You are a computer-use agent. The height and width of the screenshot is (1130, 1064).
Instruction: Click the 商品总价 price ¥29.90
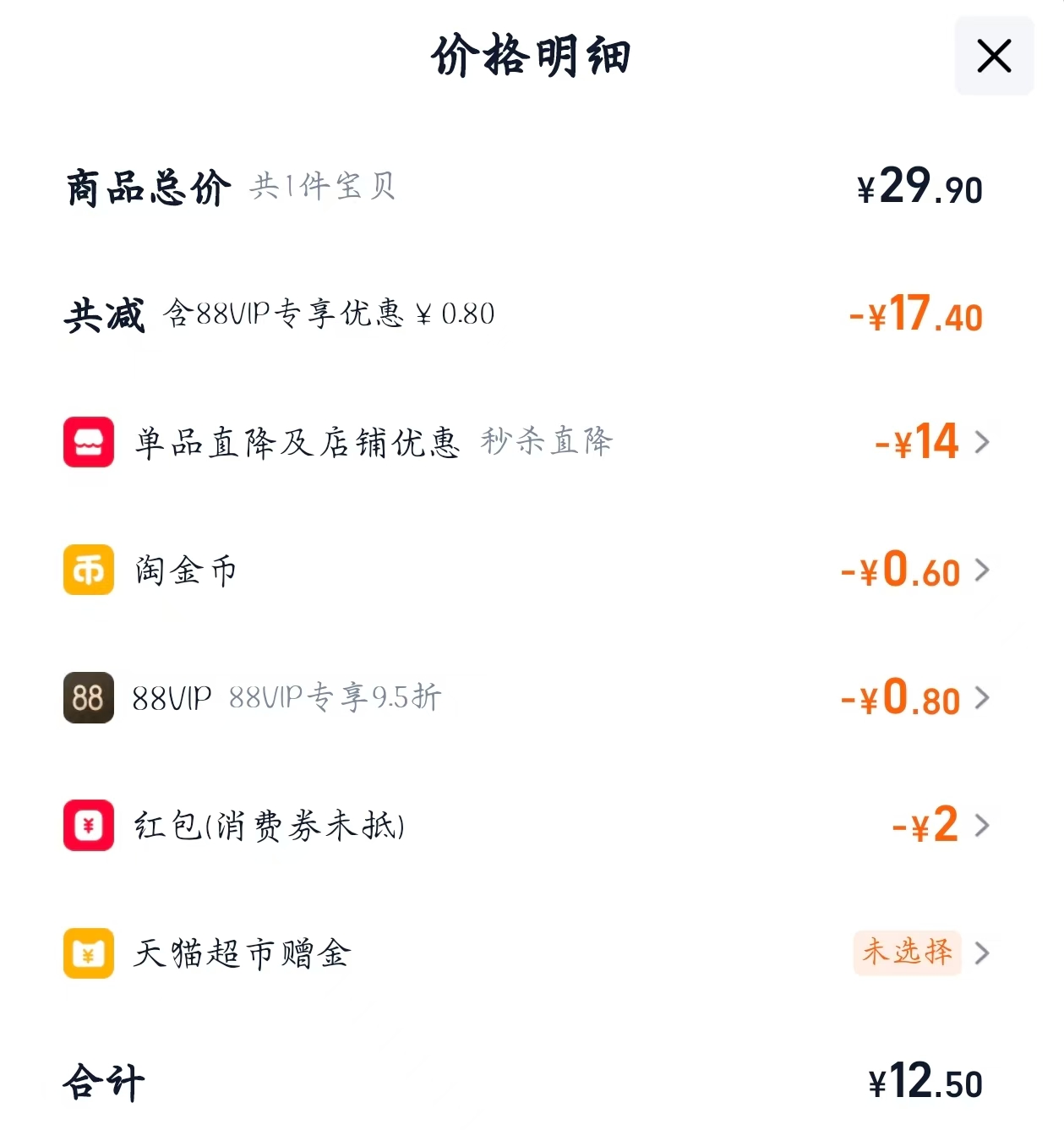point(917,188)
